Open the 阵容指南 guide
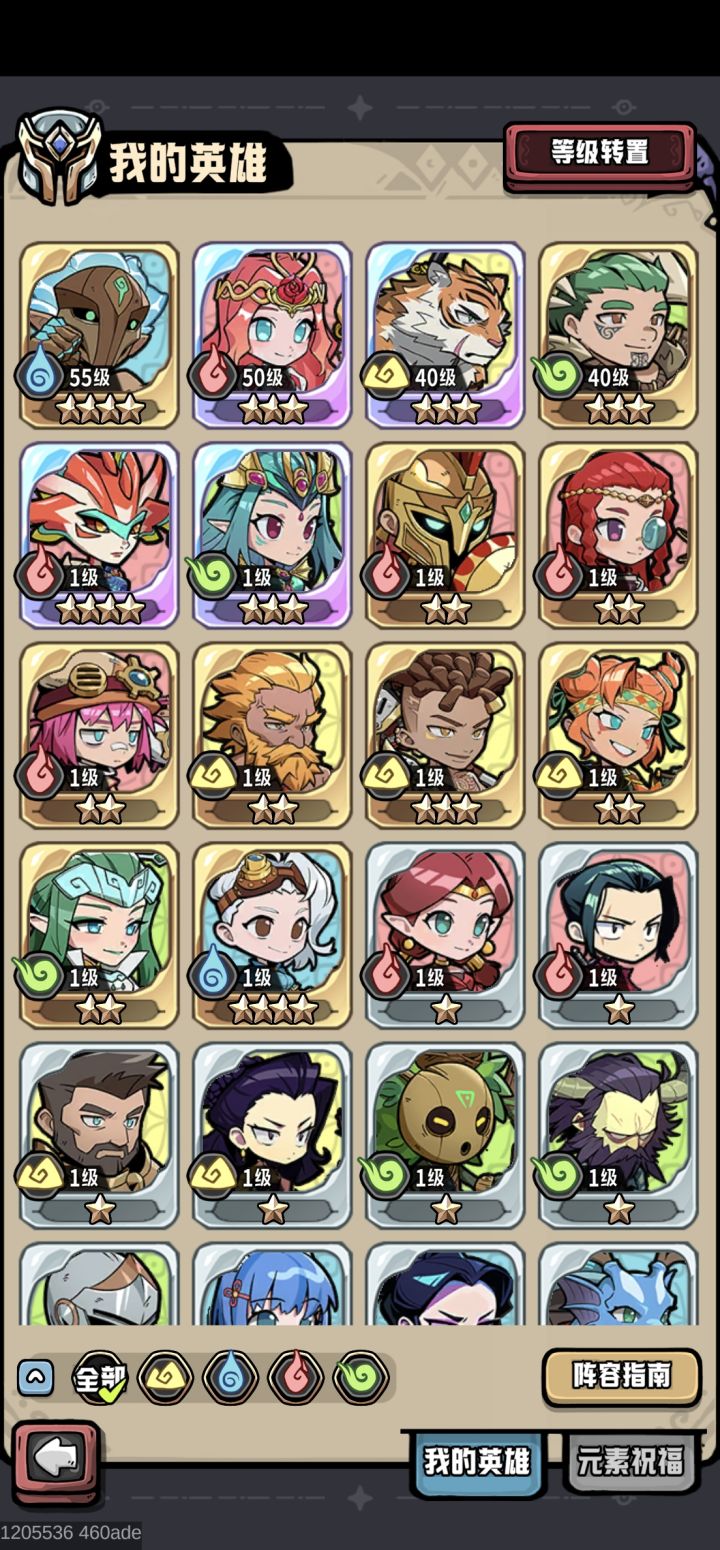Viewport: 720px width, 1550px height. (621, 1376)
